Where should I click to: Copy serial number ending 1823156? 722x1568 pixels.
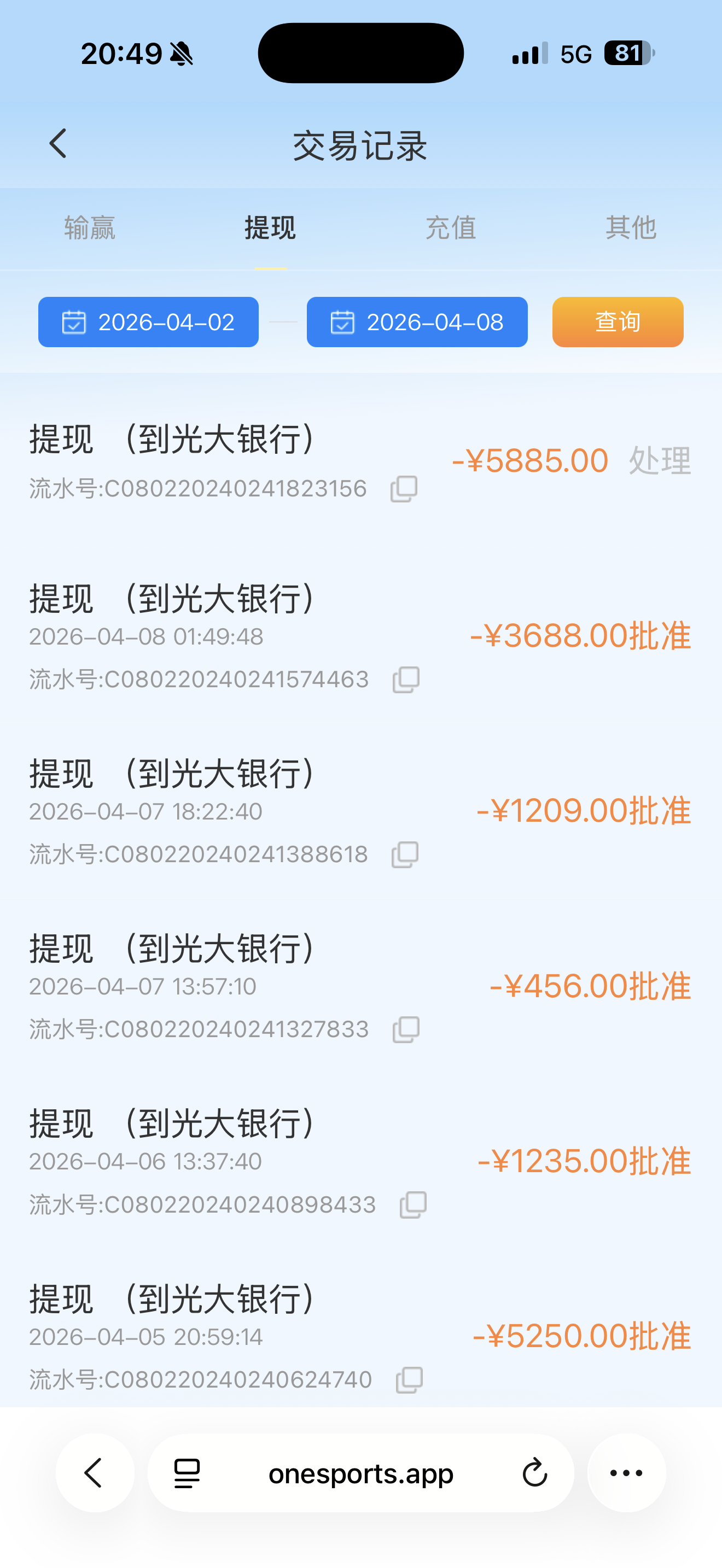coord(404,489)
